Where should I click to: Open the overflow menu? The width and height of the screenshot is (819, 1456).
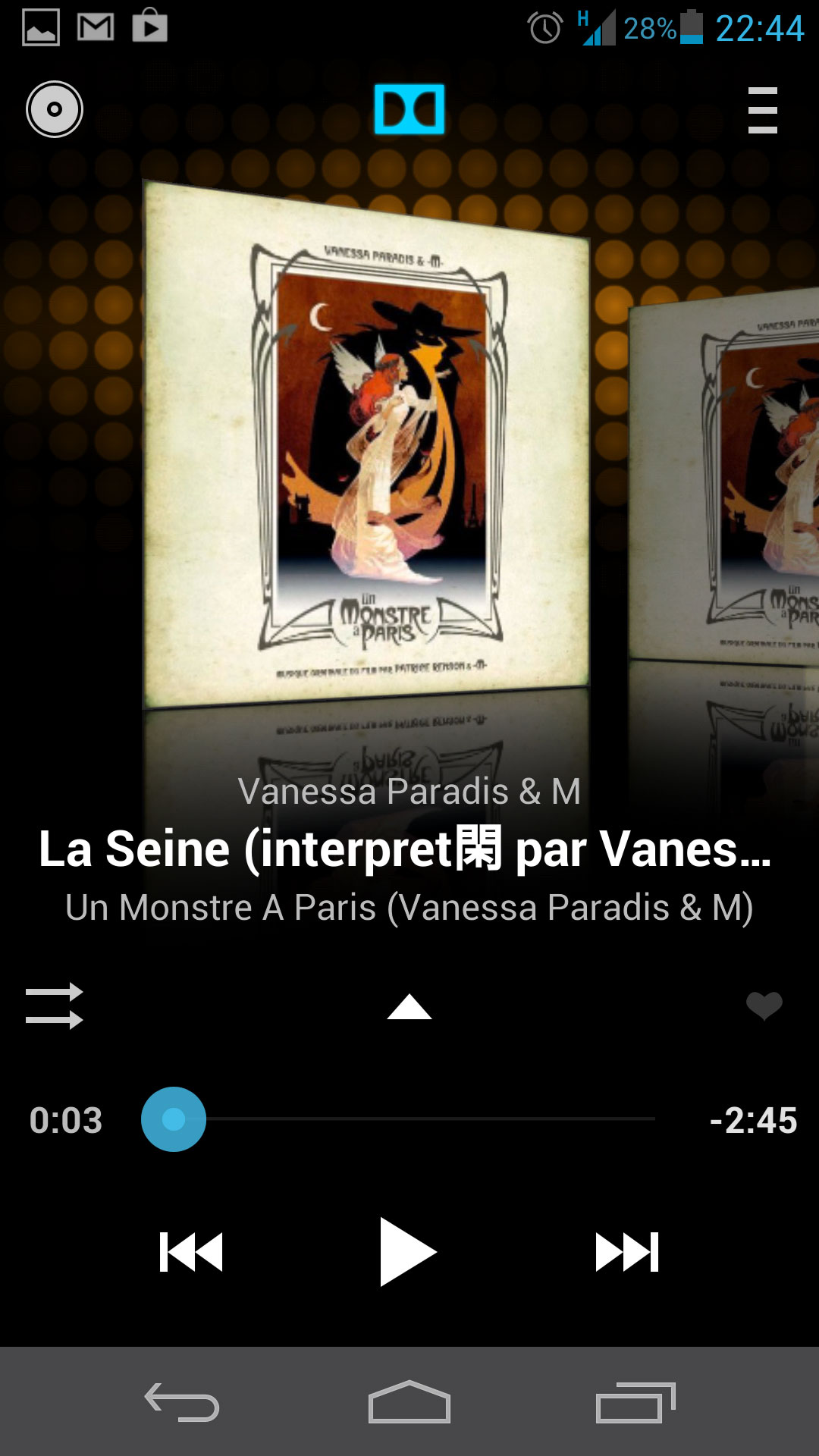762,110
